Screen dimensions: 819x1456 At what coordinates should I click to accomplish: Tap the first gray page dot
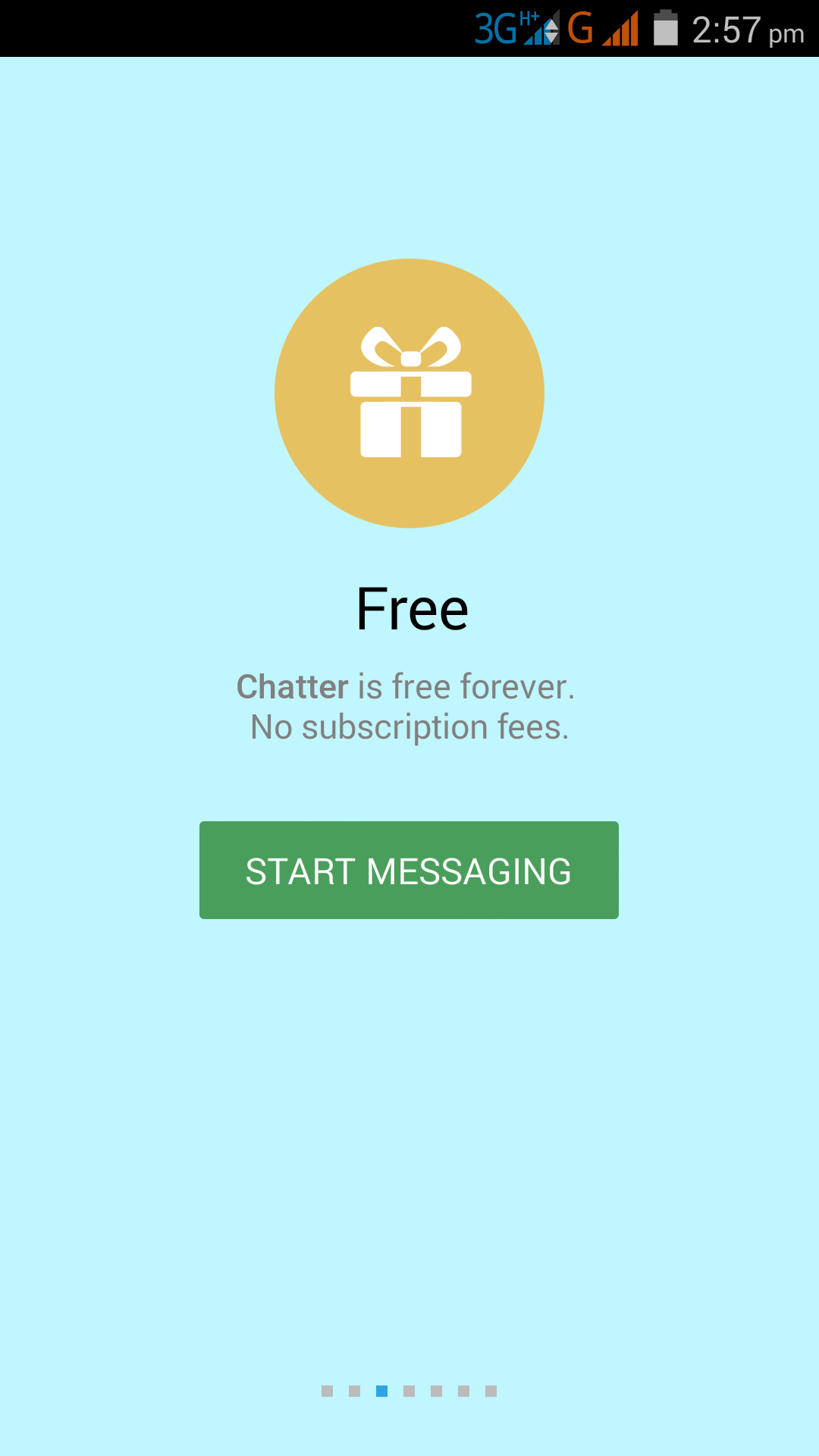(328, 1391)
